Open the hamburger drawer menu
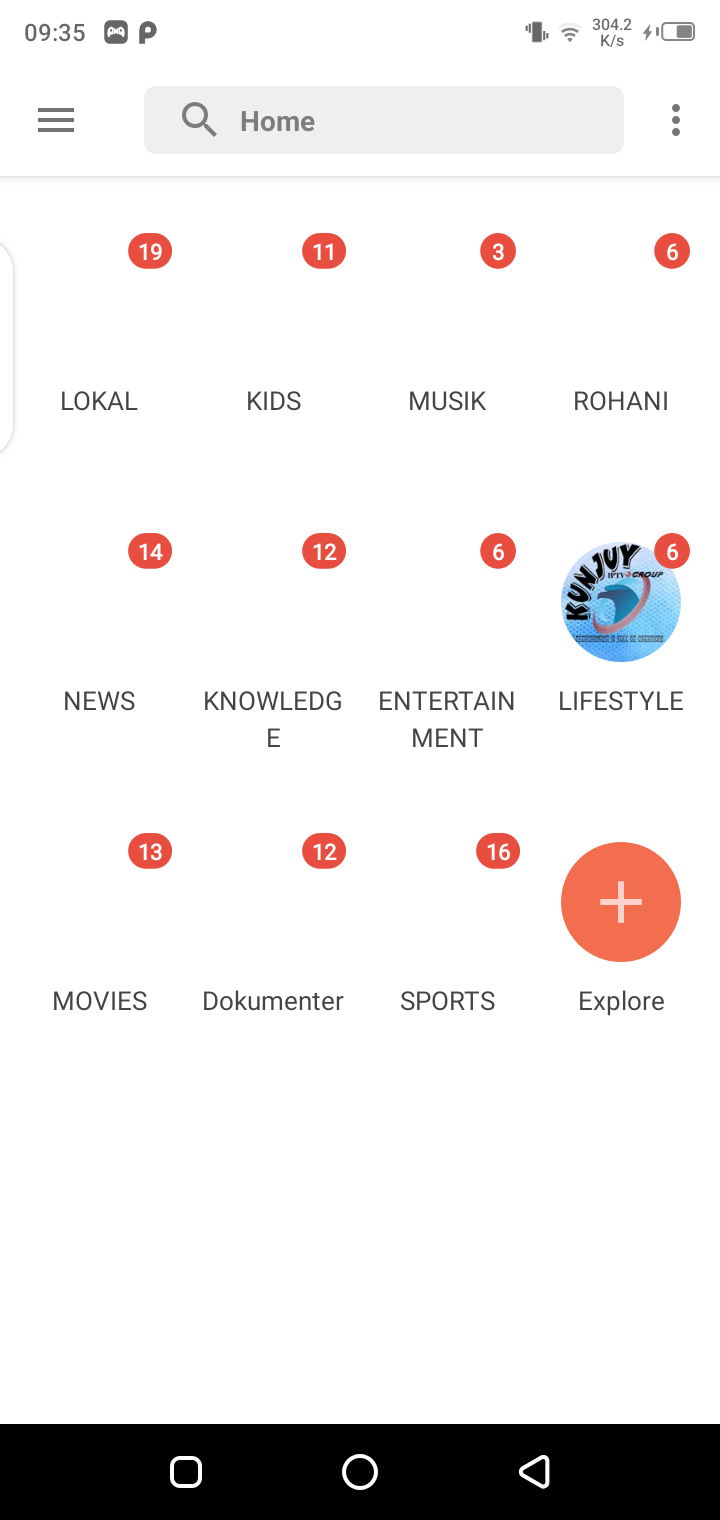The height and width of the screenshot is (1520, 720). click(56, 121)
